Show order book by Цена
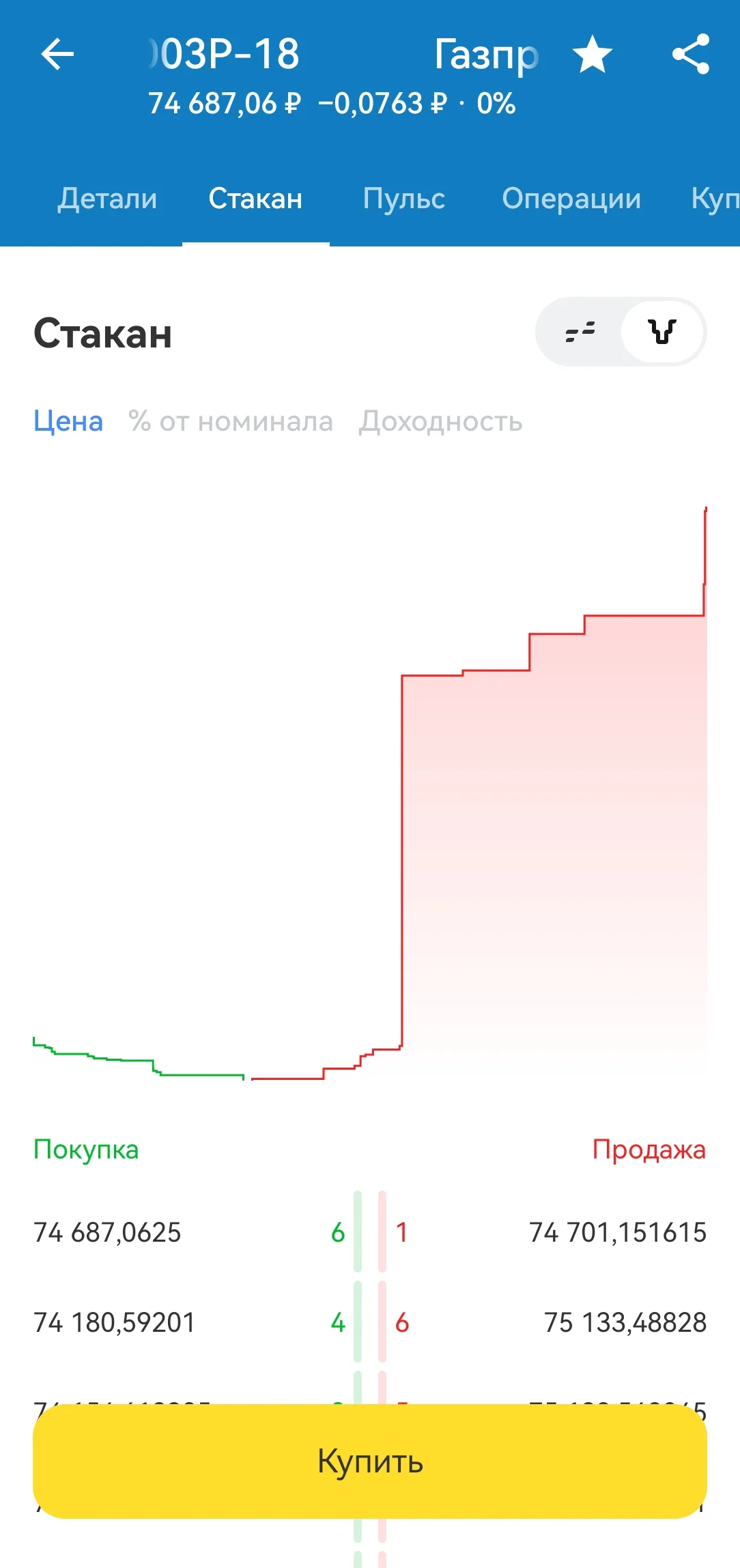740x1568 pixels. click(x=68, y=421)
